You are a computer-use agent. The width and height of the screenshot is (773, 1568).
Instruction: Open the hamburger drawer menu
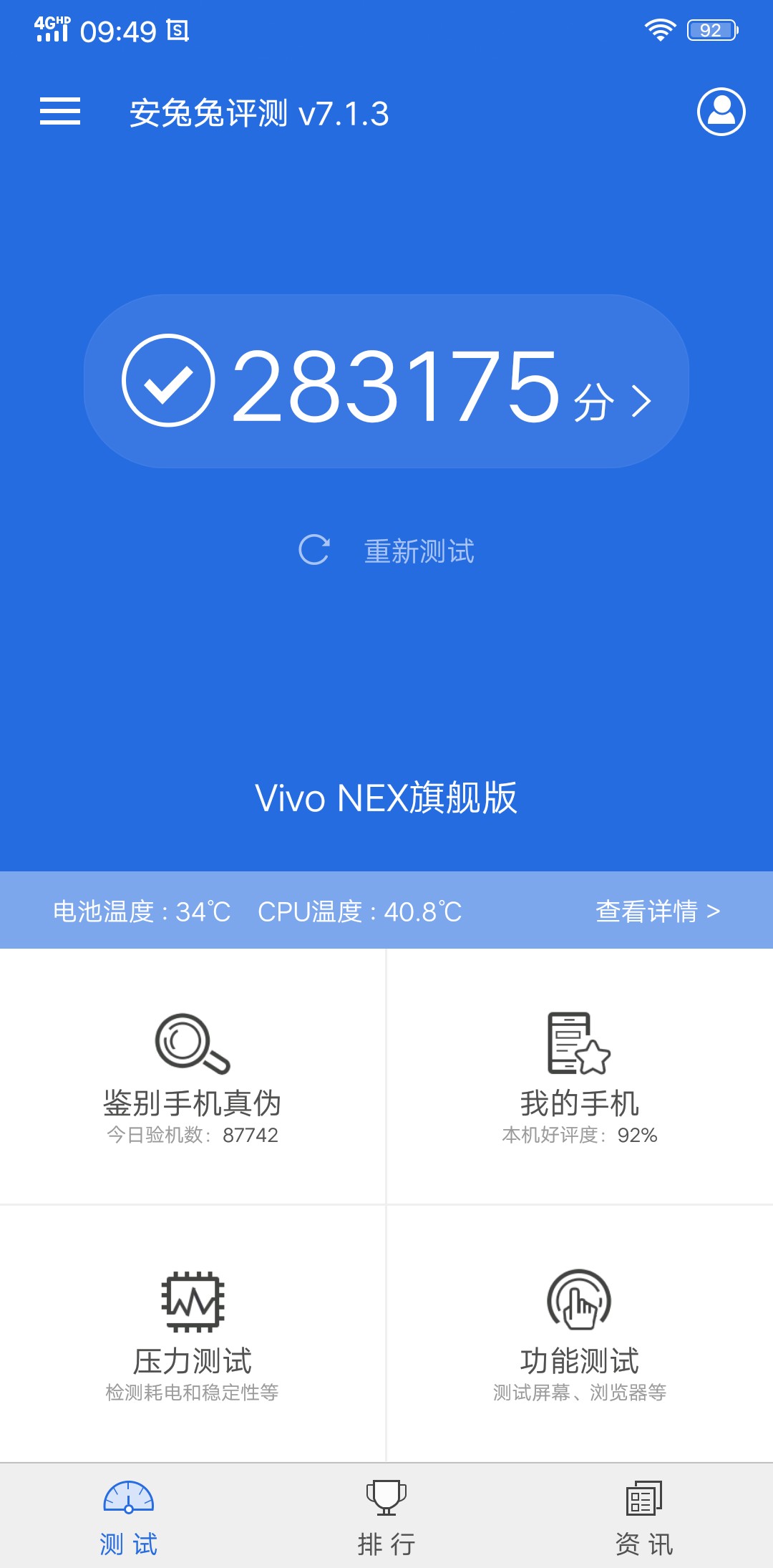click(x=60, y=111)
